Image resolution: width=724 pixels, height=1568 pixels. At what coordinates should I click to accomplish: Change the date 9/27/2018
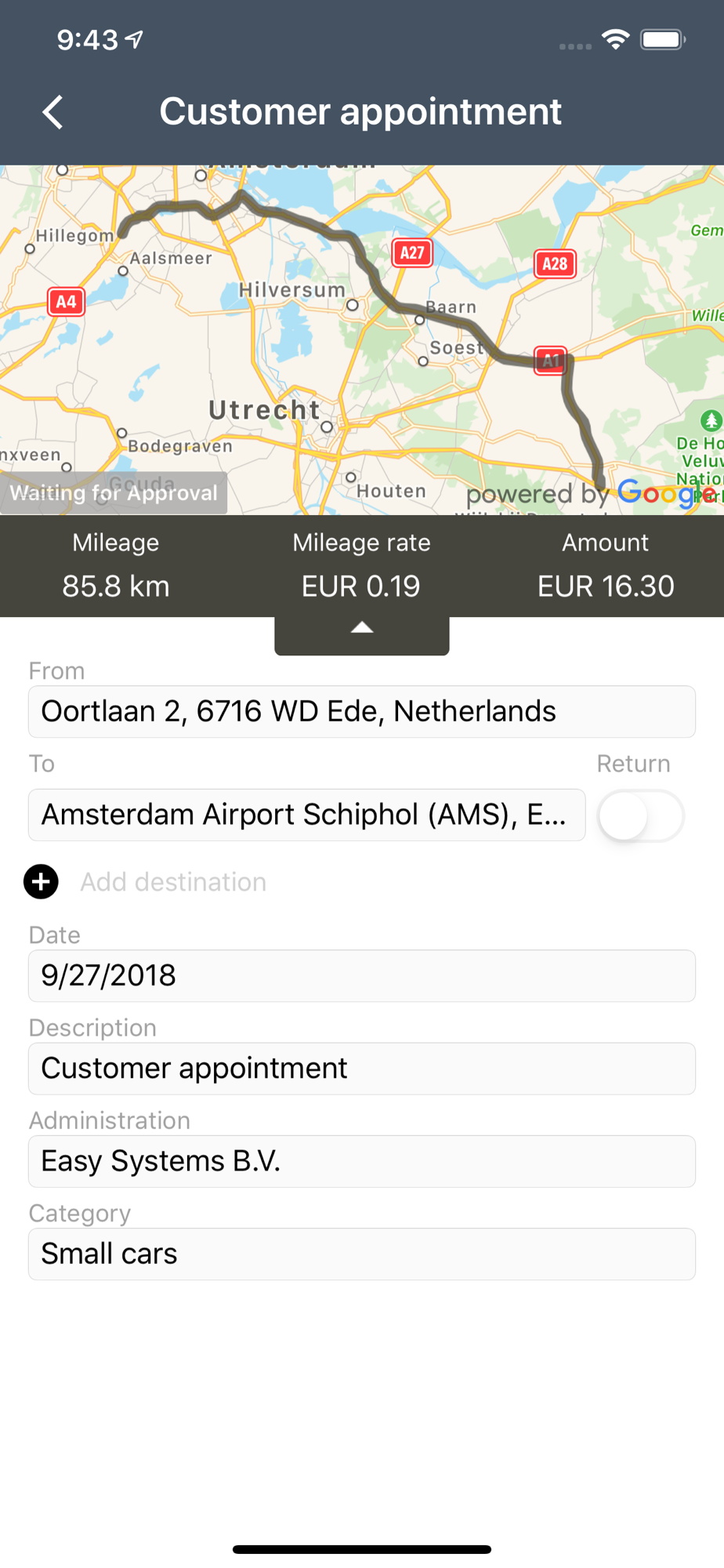tap(362, 976)
